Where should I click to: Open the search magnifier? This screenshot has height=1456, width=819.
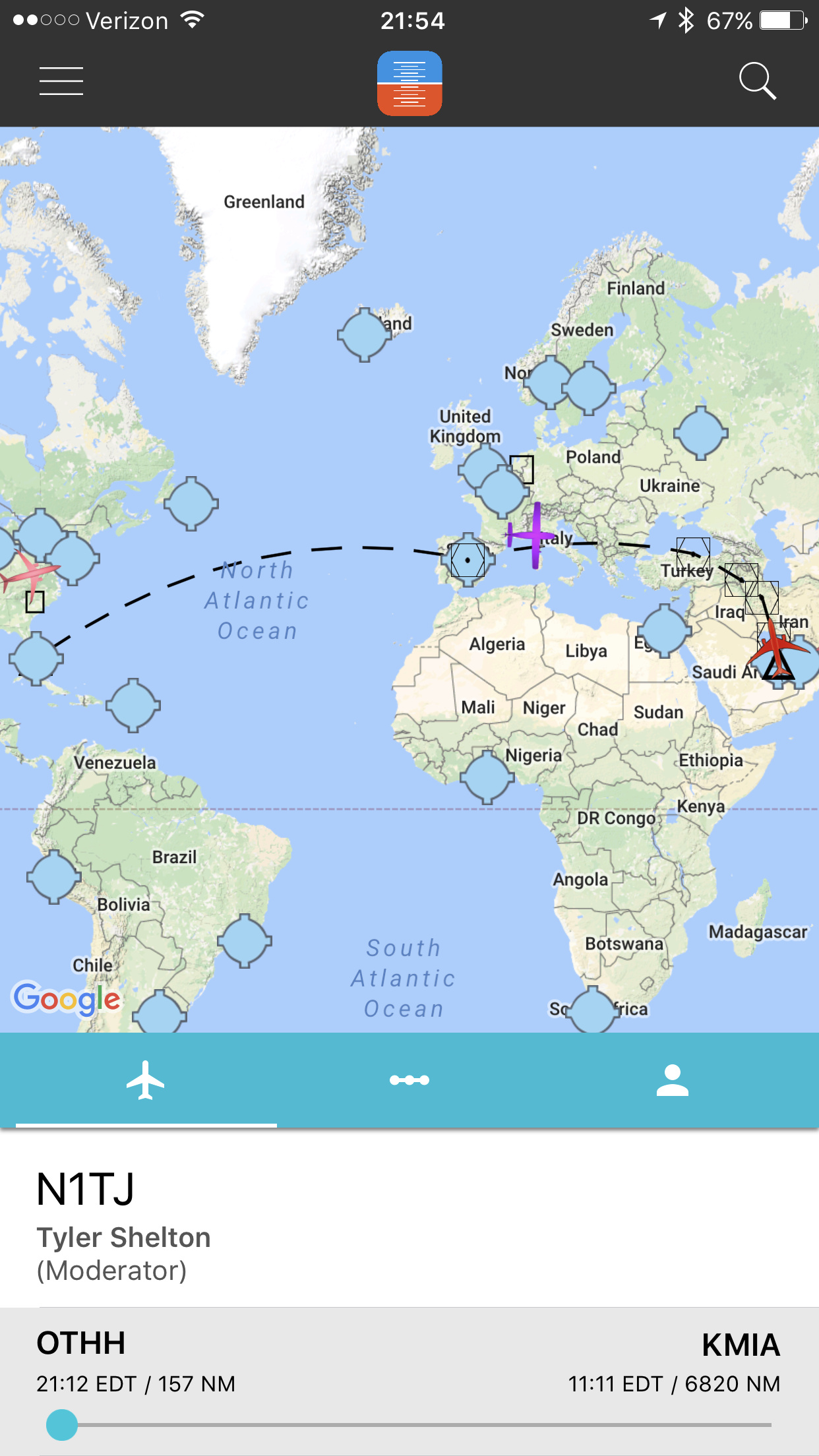pos(757,81)
